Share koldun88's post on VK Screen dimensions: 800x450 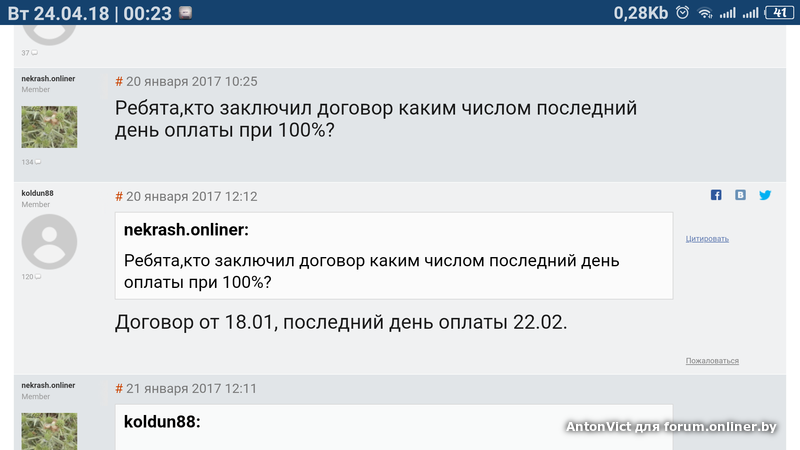pyautogui.click(x=740, y=196)
